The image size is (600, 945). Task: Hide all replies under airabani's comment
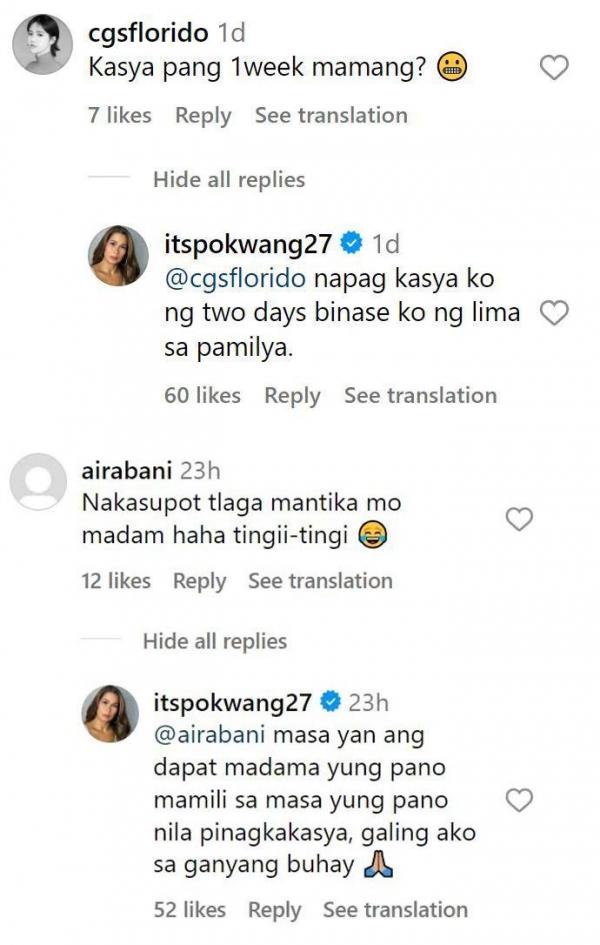coord(214,642)
